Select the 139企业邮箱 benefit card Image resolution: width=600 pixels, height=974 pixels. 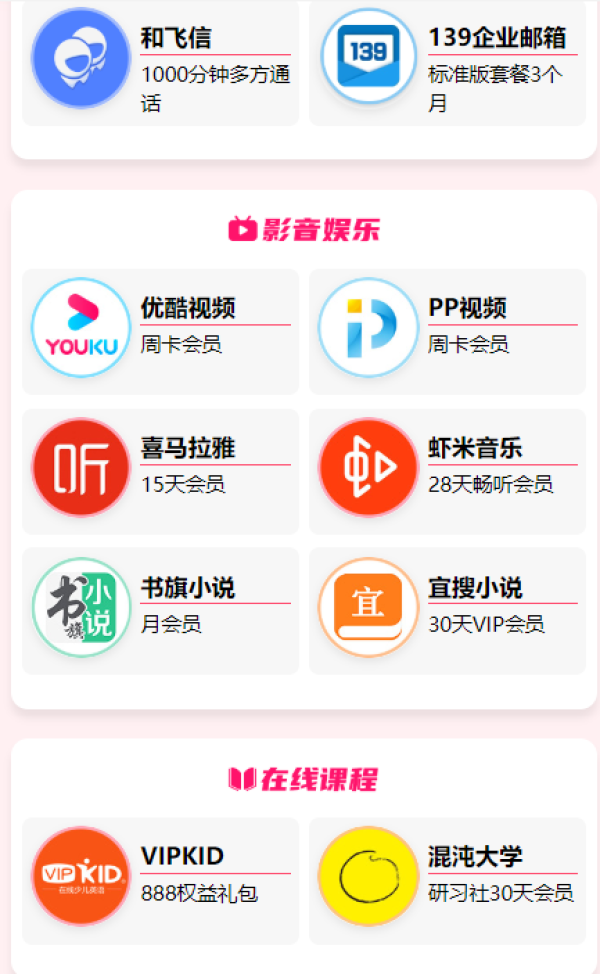coord(447,64)
